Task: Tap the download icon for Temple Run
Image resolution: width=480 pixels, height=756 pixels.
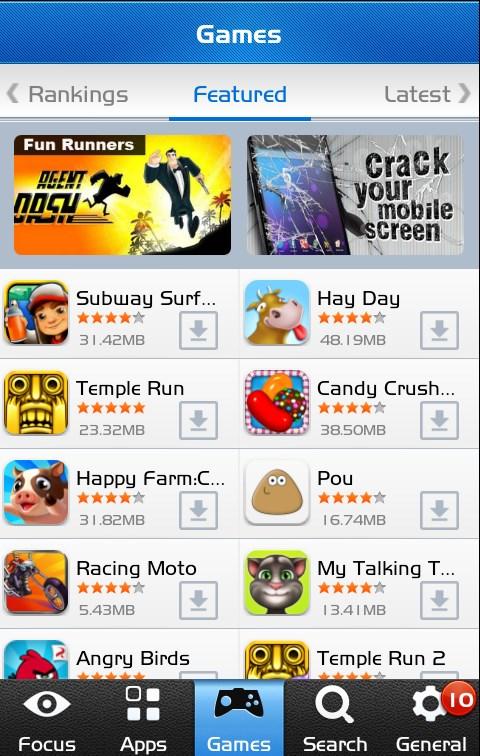Action: [198, 420]
